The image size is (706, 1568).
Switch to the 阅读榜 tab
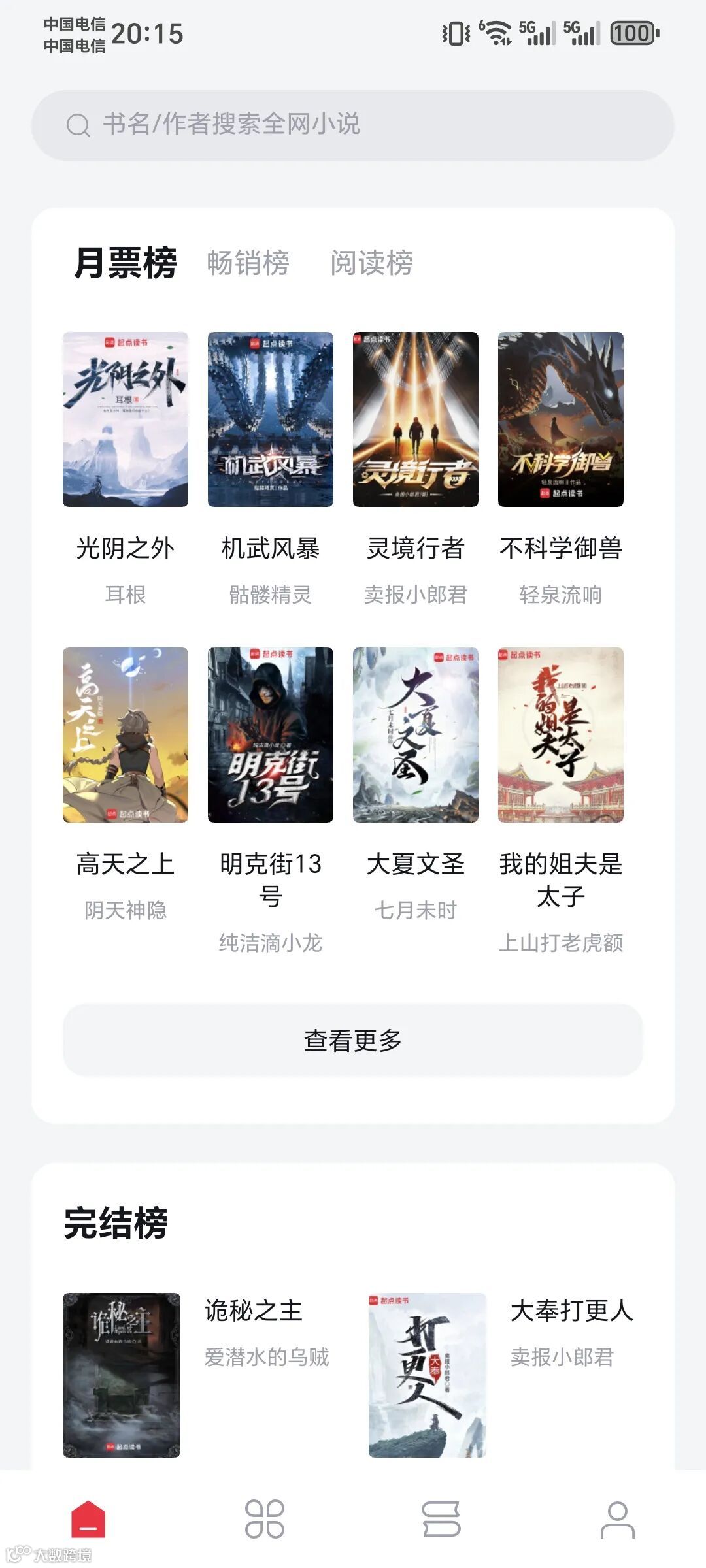coord(371,263)
